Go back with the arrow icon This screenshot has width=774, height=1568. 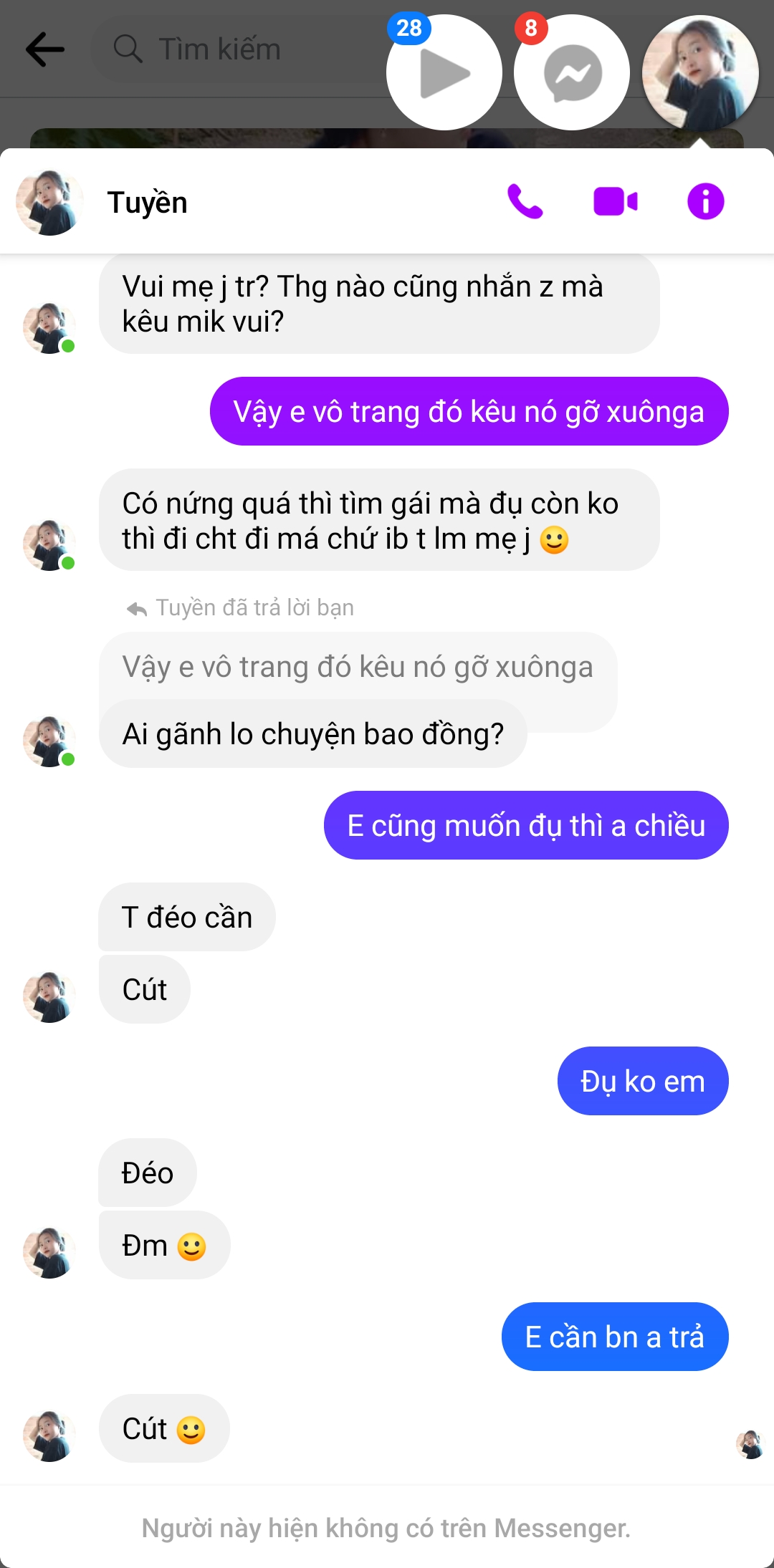pos(45,49)
